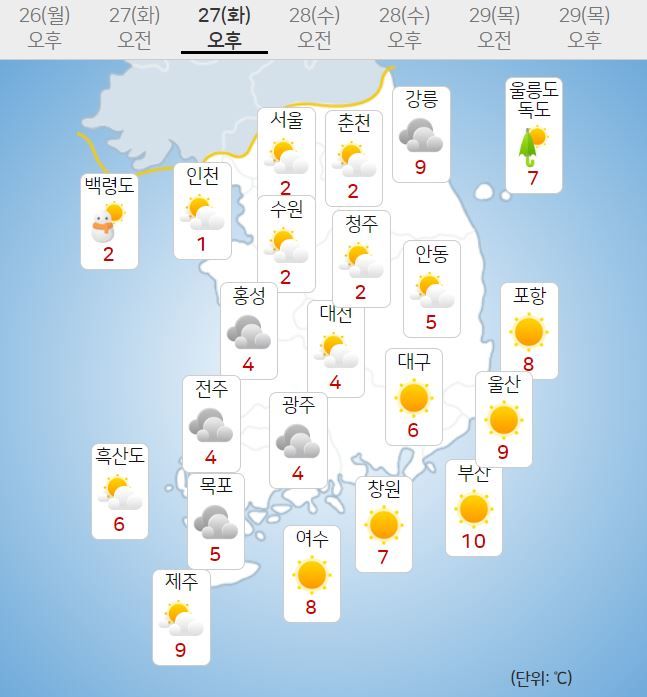The image size is (647, 697).
Task: Open the 부산 weather card
Action: tap(473, 508)
